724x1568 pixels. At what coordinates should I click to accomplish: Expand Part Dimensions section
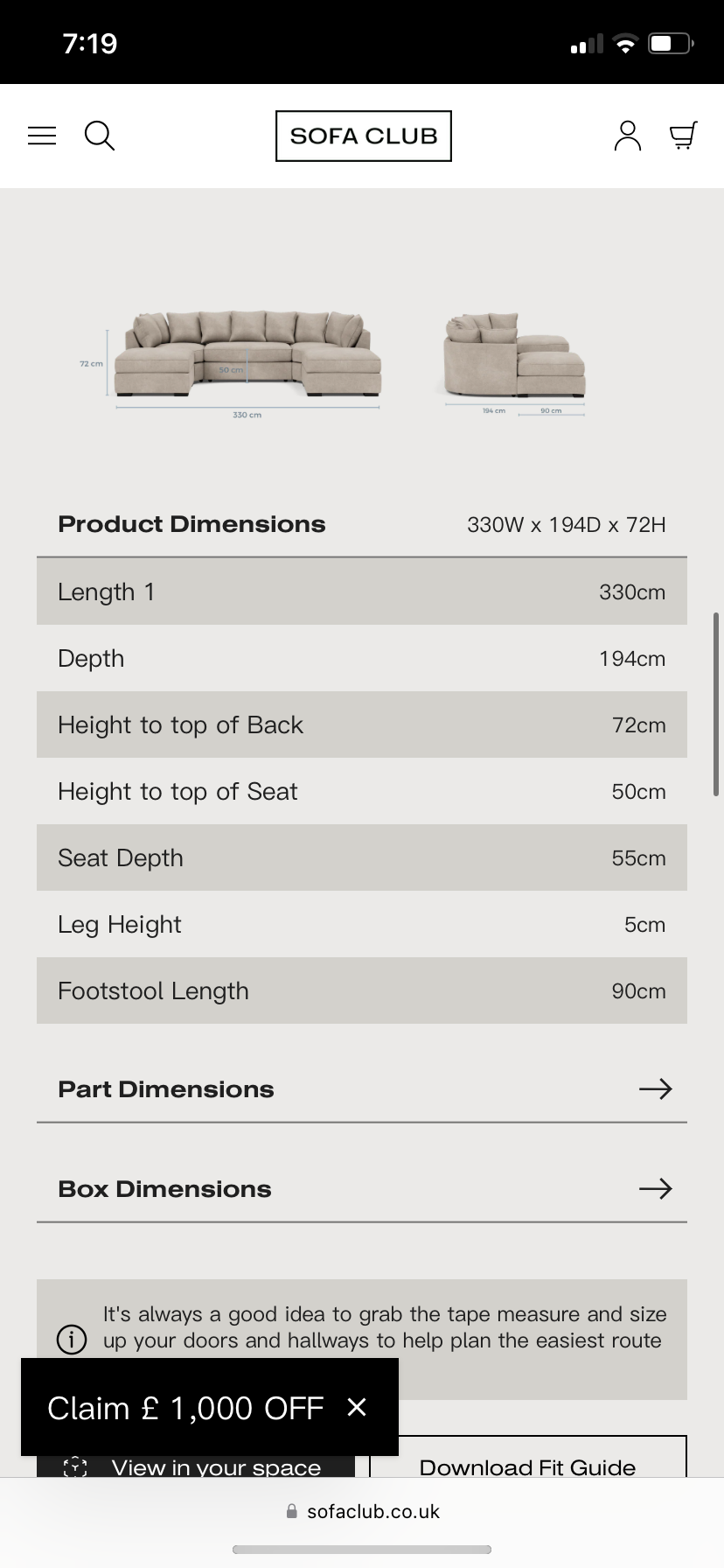pyautogui.click(x=362, y=1089)
